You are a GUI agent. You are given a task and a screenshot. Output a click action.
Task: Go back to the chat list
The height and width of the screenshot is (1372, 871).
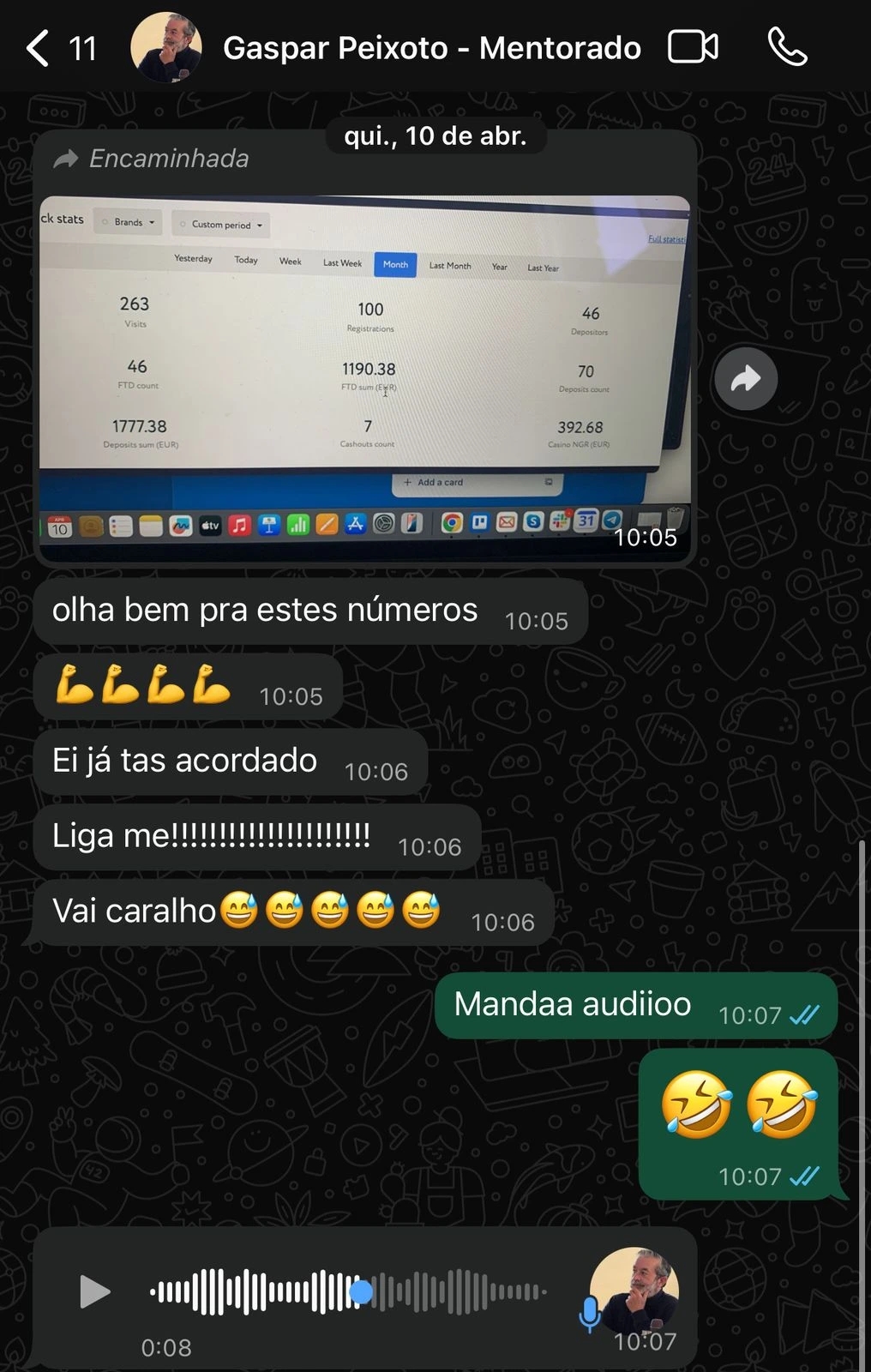tap(39, 48)
